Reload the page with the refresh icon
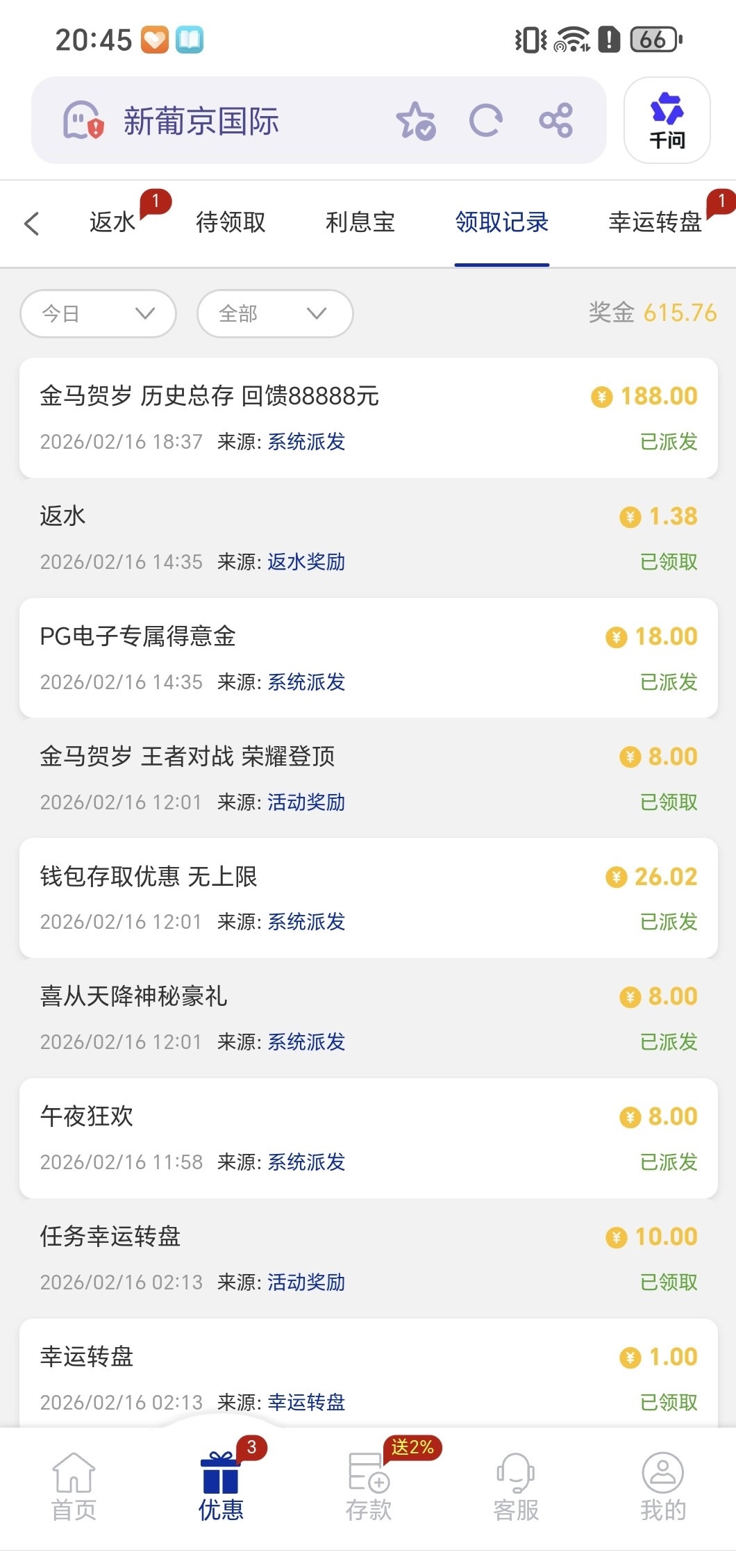Image resolution: width=736 pixels, height=1568 pixels. point(485,121)
